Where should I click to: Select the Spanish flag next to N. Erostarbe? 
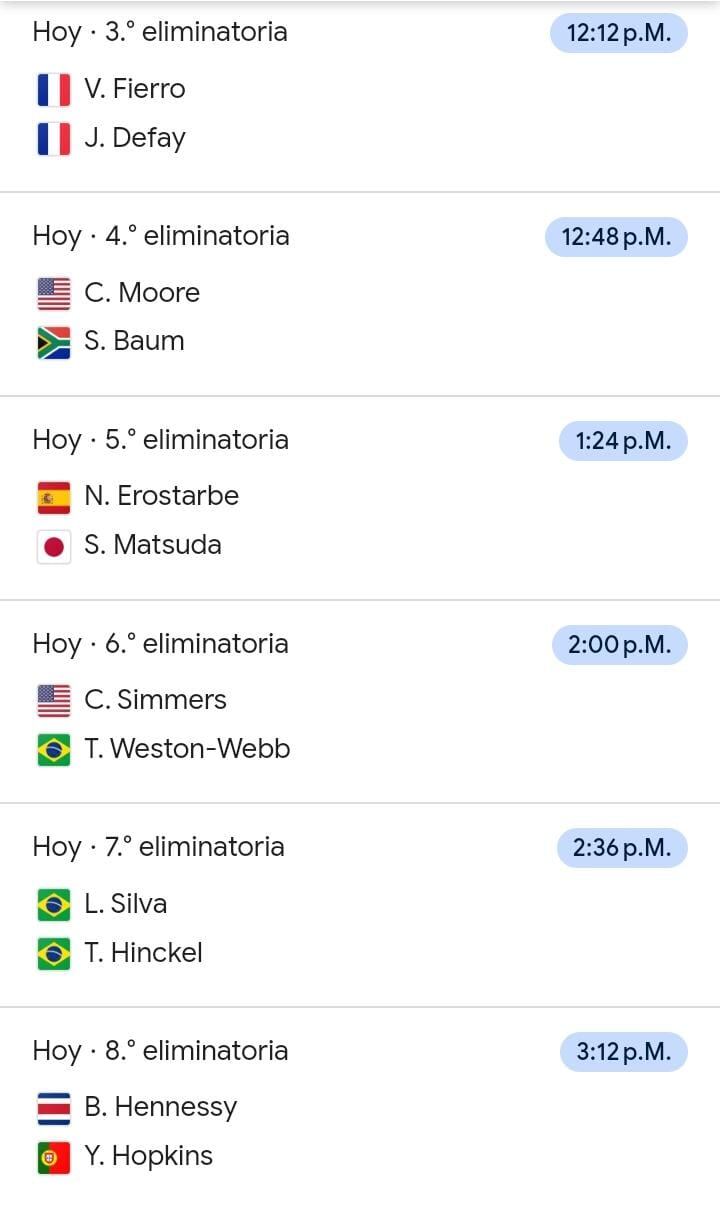(x=53, y=496)
